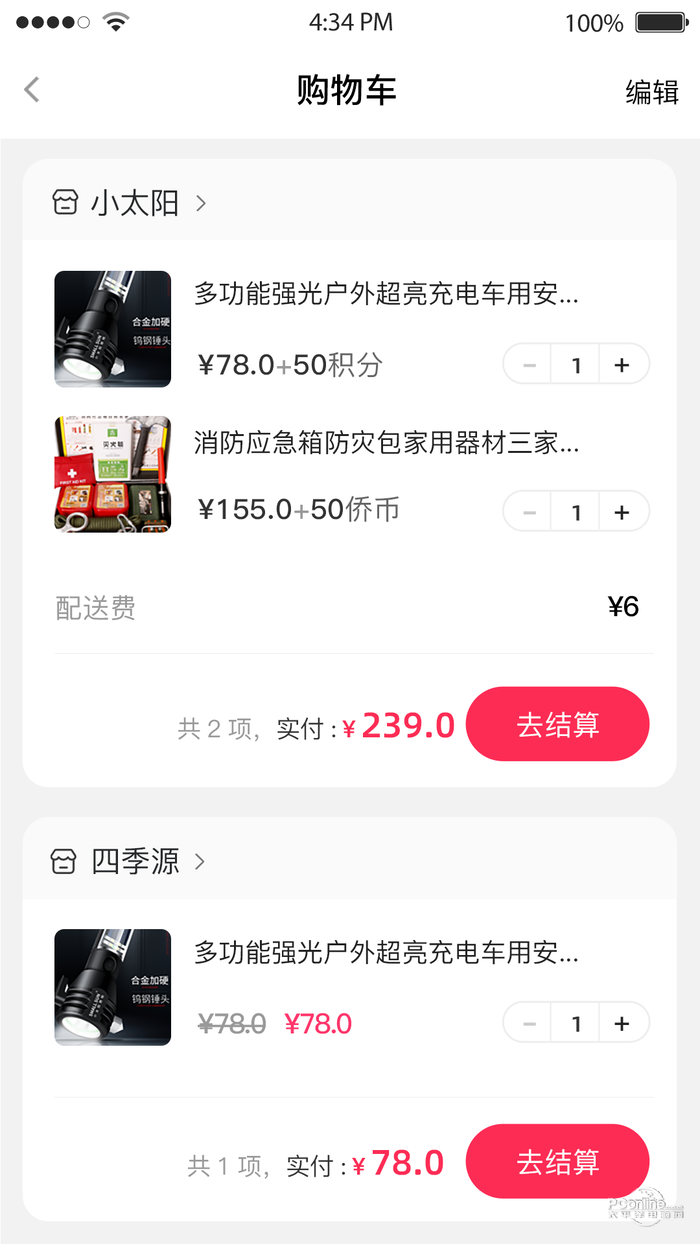This screenshot has width=700, height=1244.
Task: Increase quantity of the ¥78.0+50积分 flashlight
Action: tap(622, 365)
